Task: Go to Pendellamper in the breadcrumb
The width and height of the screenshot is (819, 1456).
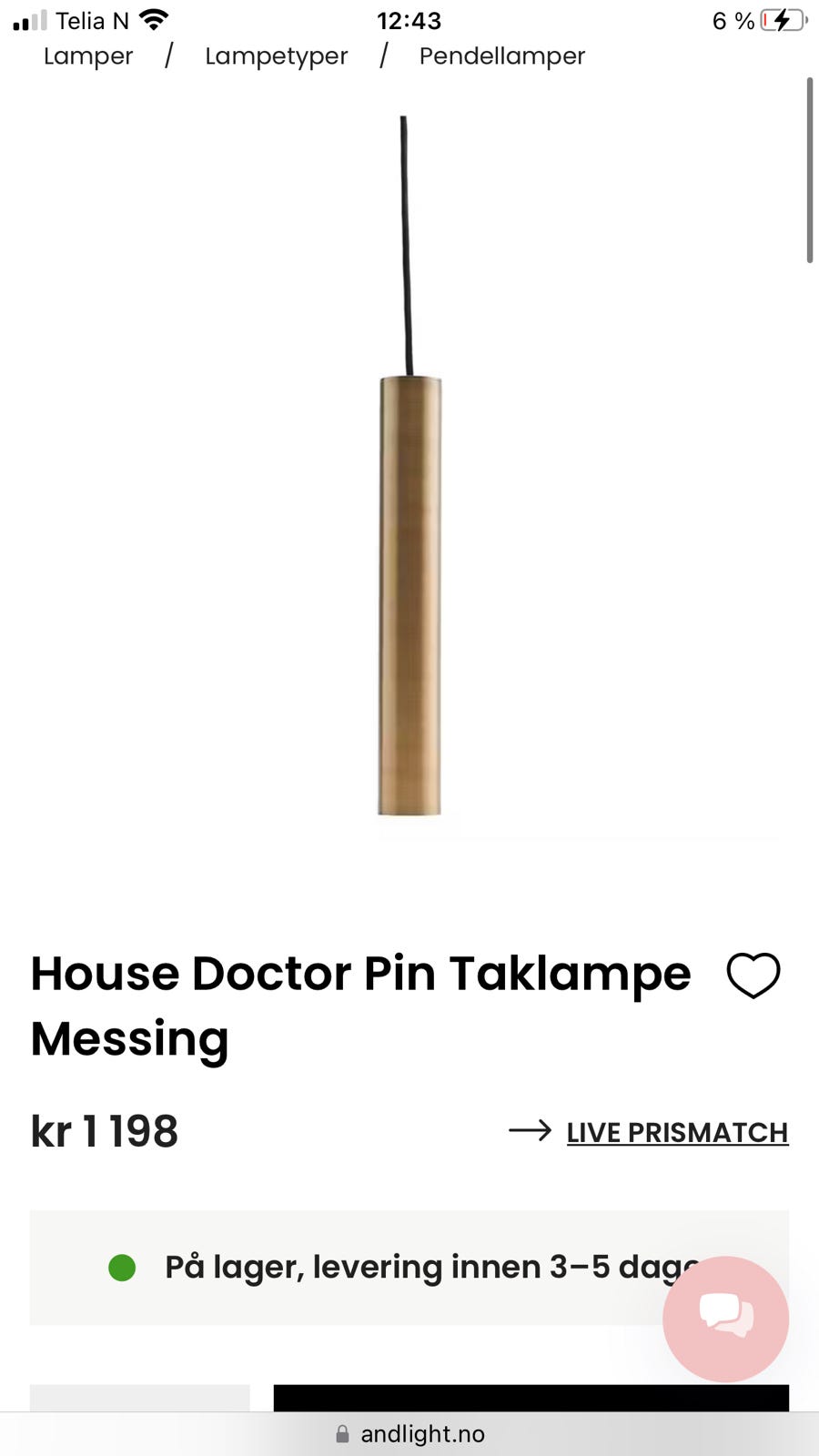Action: coord(502,56)
